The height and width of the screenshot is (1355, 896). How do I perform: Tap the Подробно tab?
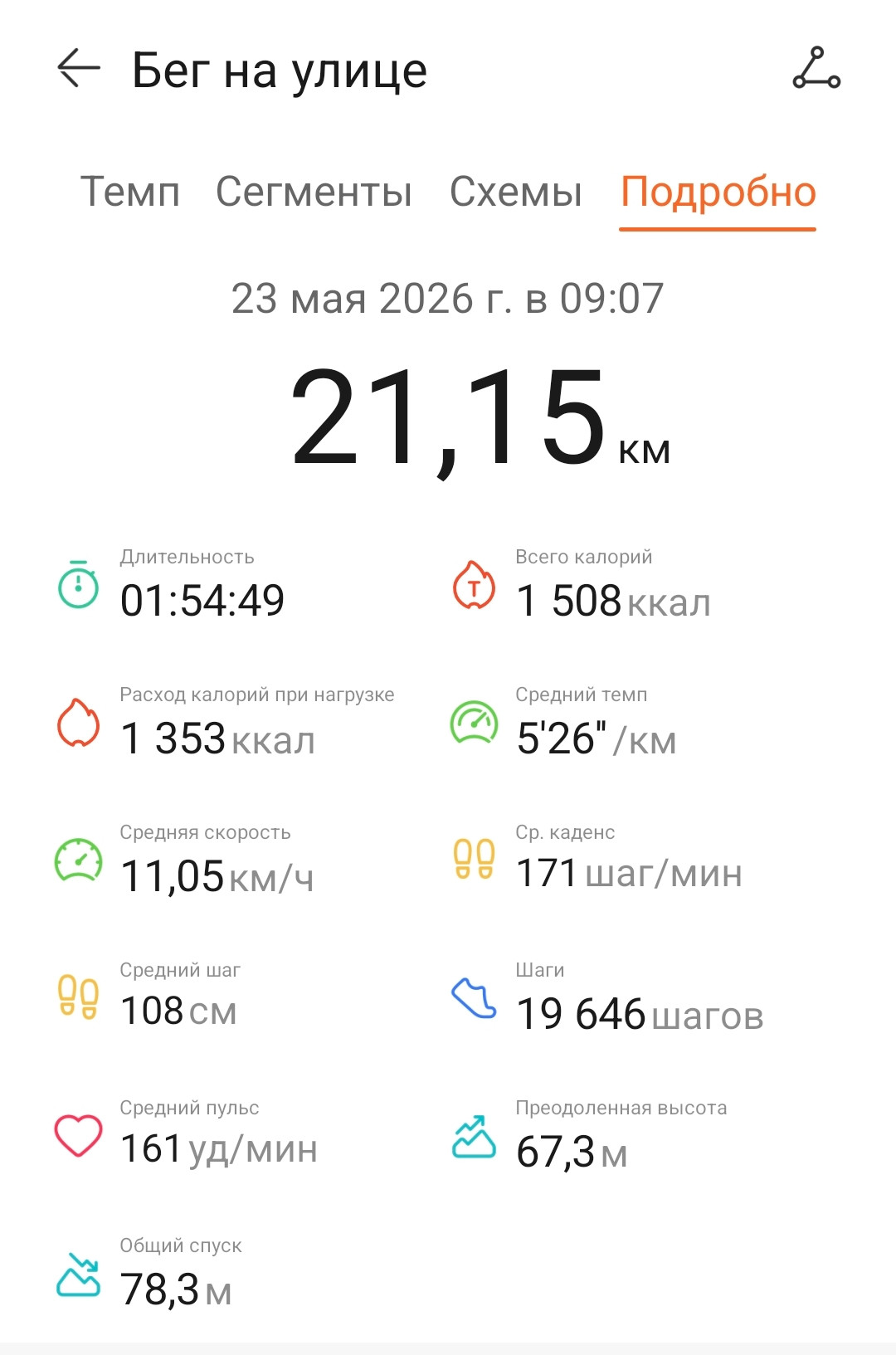click(x=718, y=193)
